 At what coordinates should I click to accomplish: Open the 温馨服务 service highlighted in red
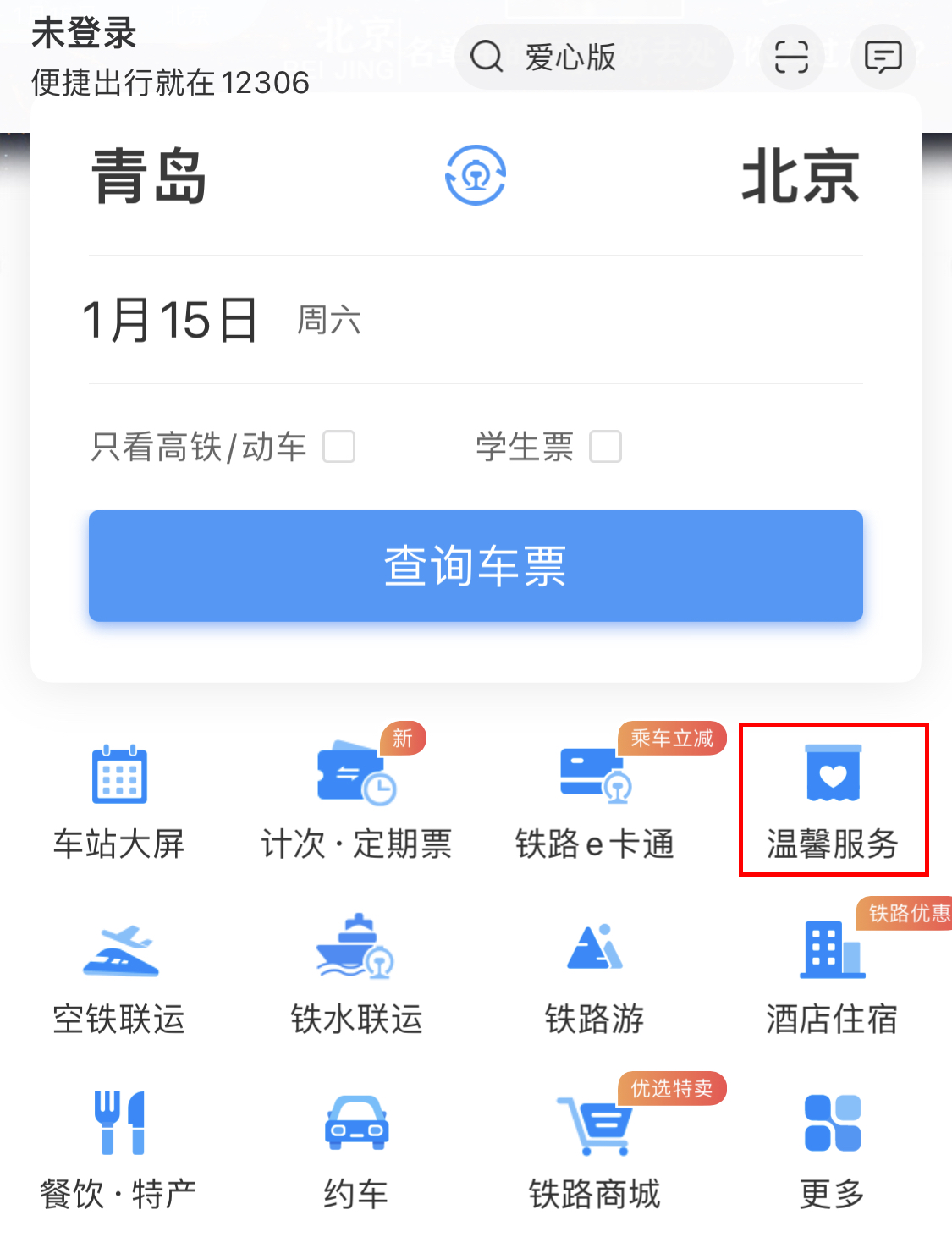833,795
